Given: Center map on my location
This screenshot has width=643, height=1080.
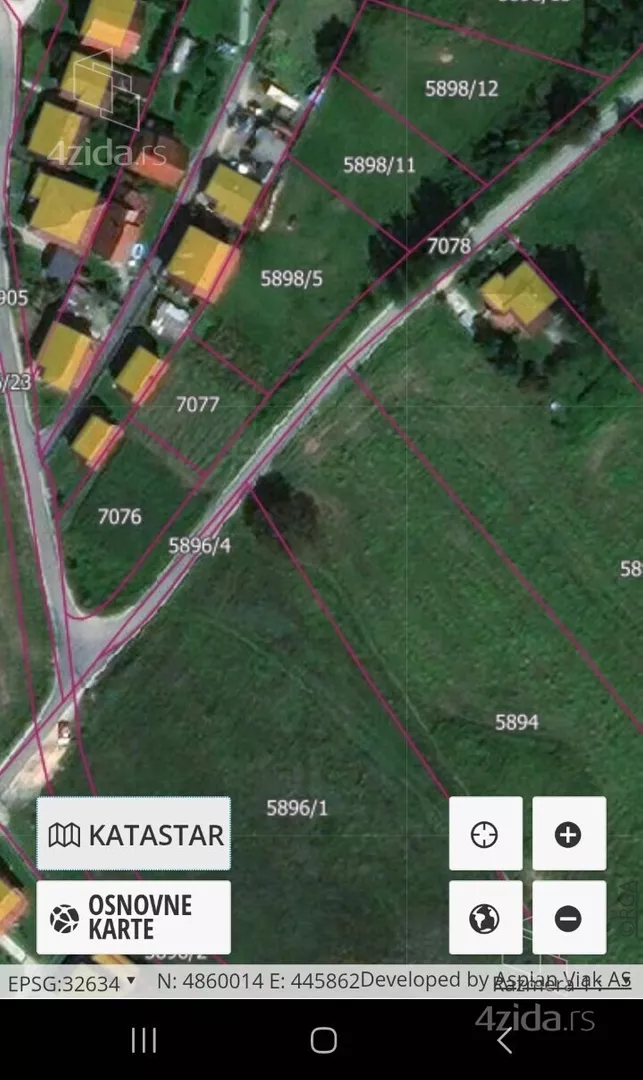Looking at the screenshot, I should (x=485, y=834).
